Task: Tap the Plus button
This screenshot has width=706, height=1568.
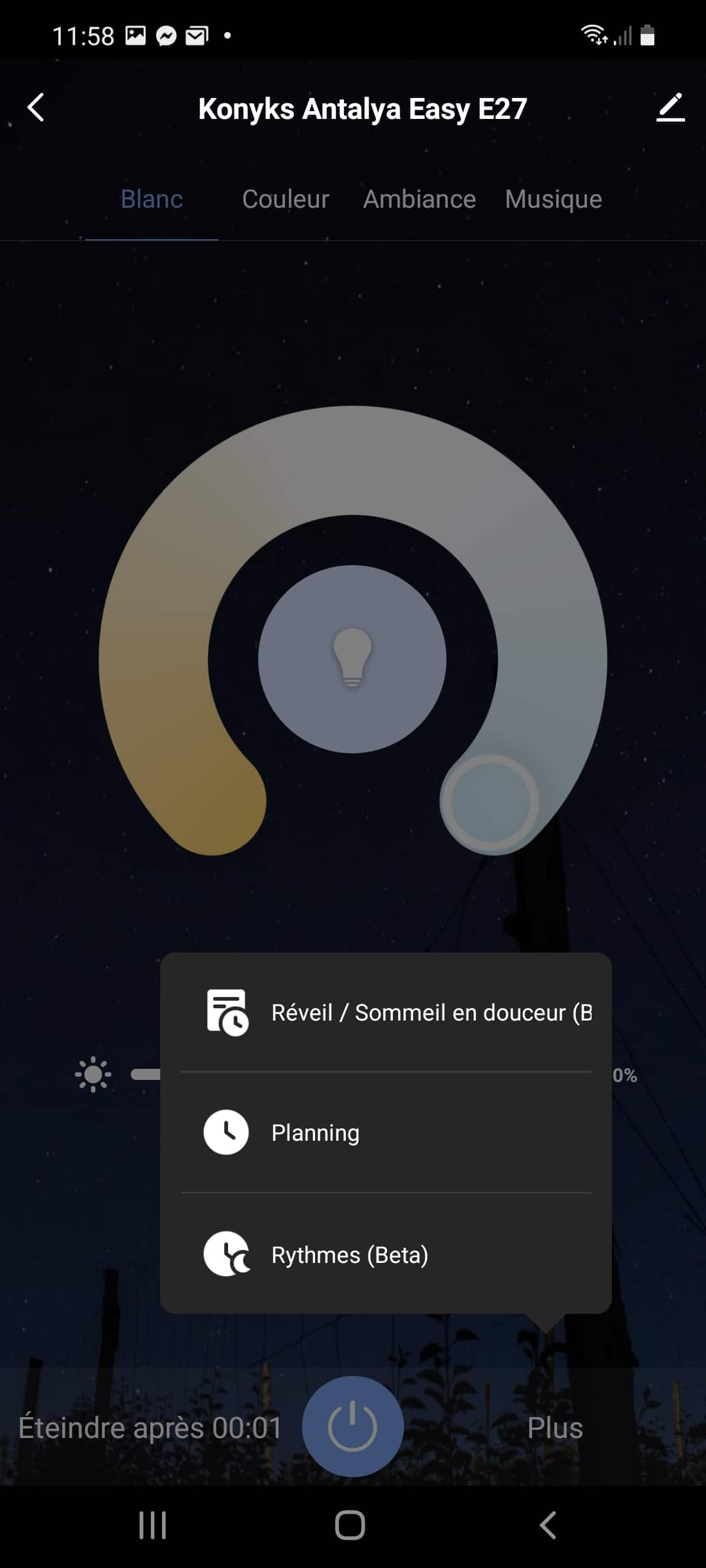Action: click(555, 1428)
